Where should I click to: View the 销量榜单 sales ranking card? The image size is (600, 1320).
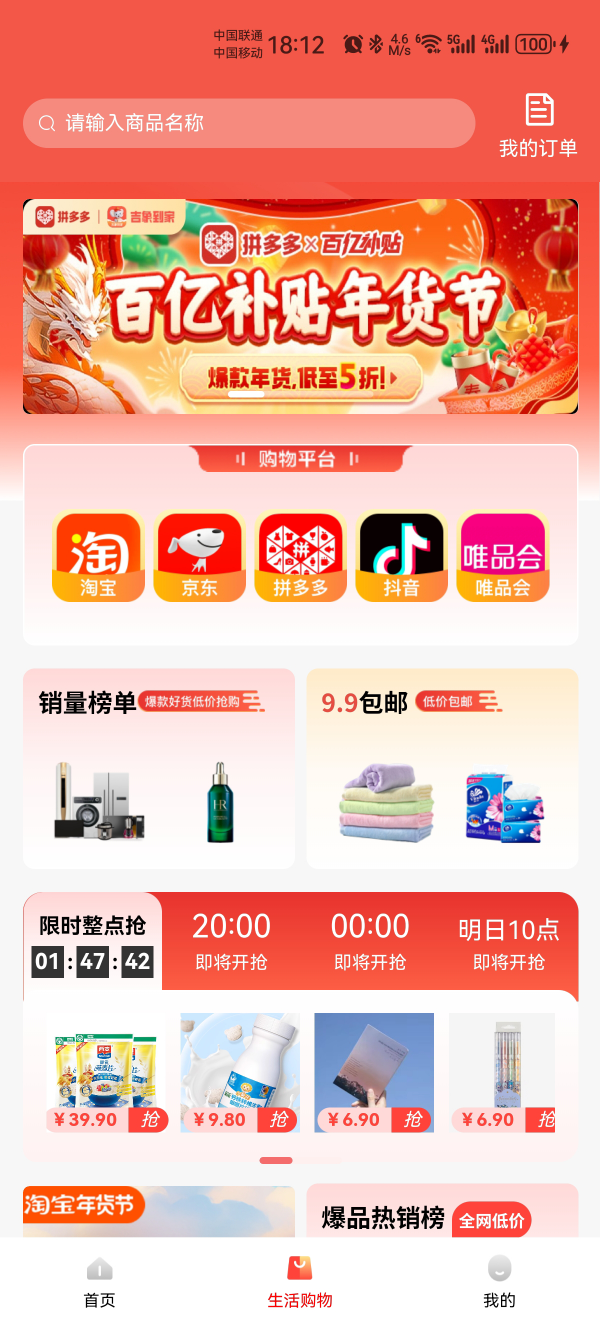pos(158,768)
